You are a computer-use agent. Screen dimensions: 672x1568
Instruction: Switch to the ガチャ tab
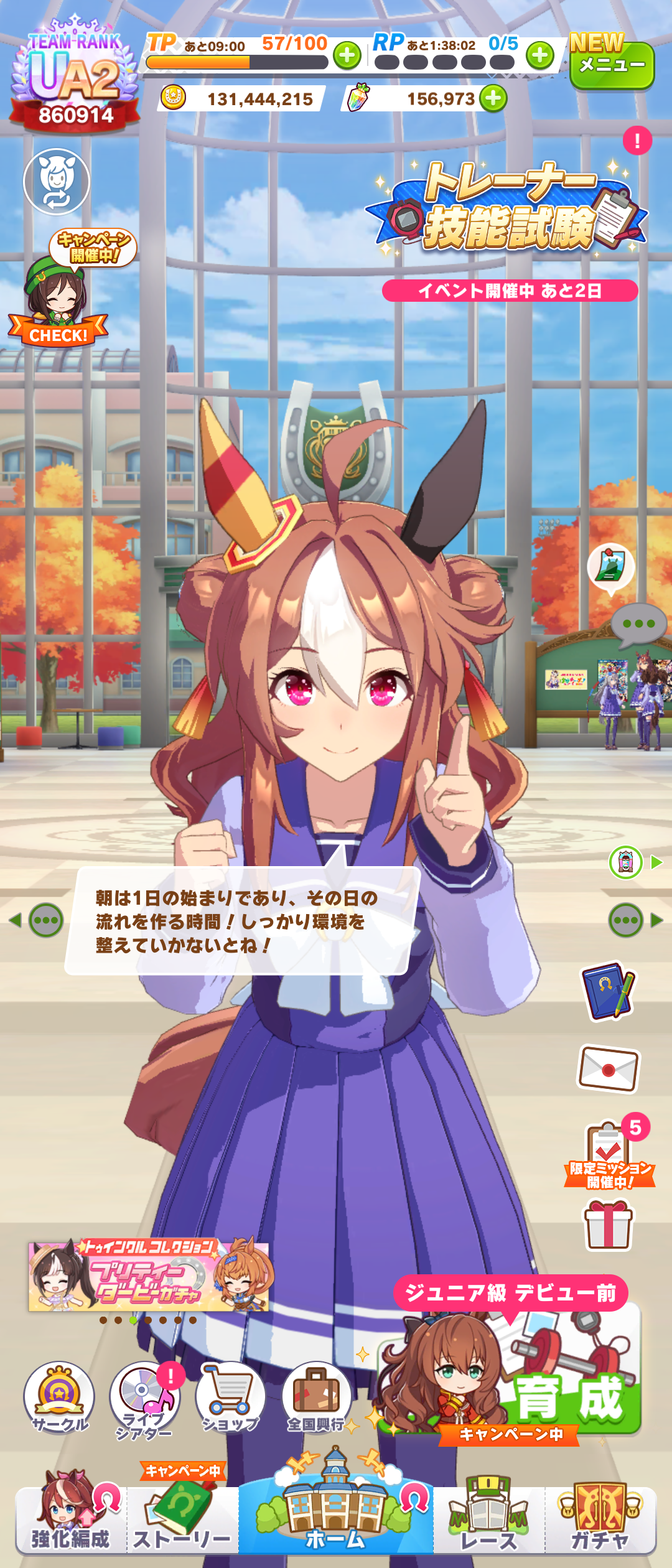click(600, 1518)
